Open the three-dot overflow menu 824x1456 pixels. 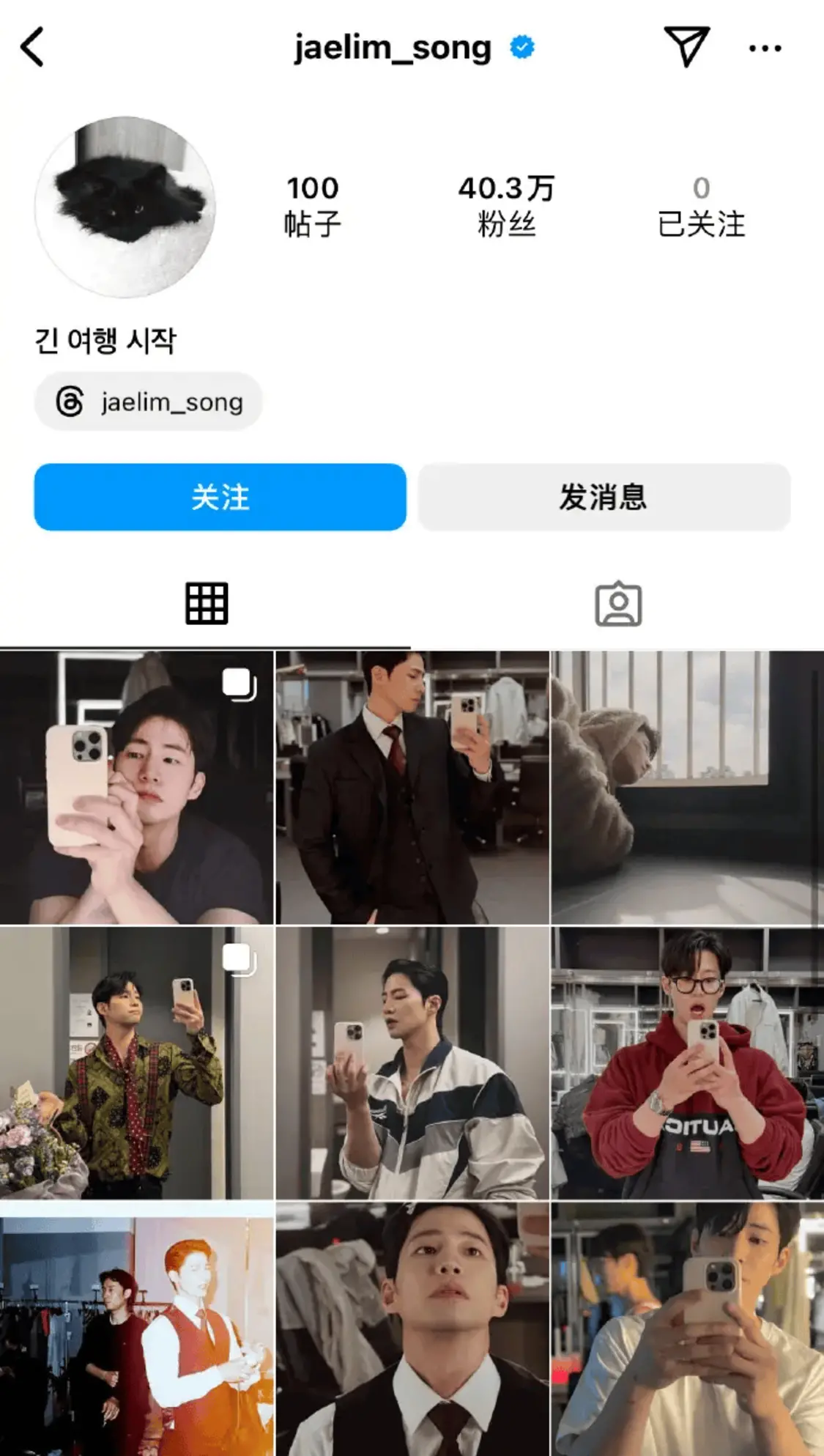(x=765, y=48)
